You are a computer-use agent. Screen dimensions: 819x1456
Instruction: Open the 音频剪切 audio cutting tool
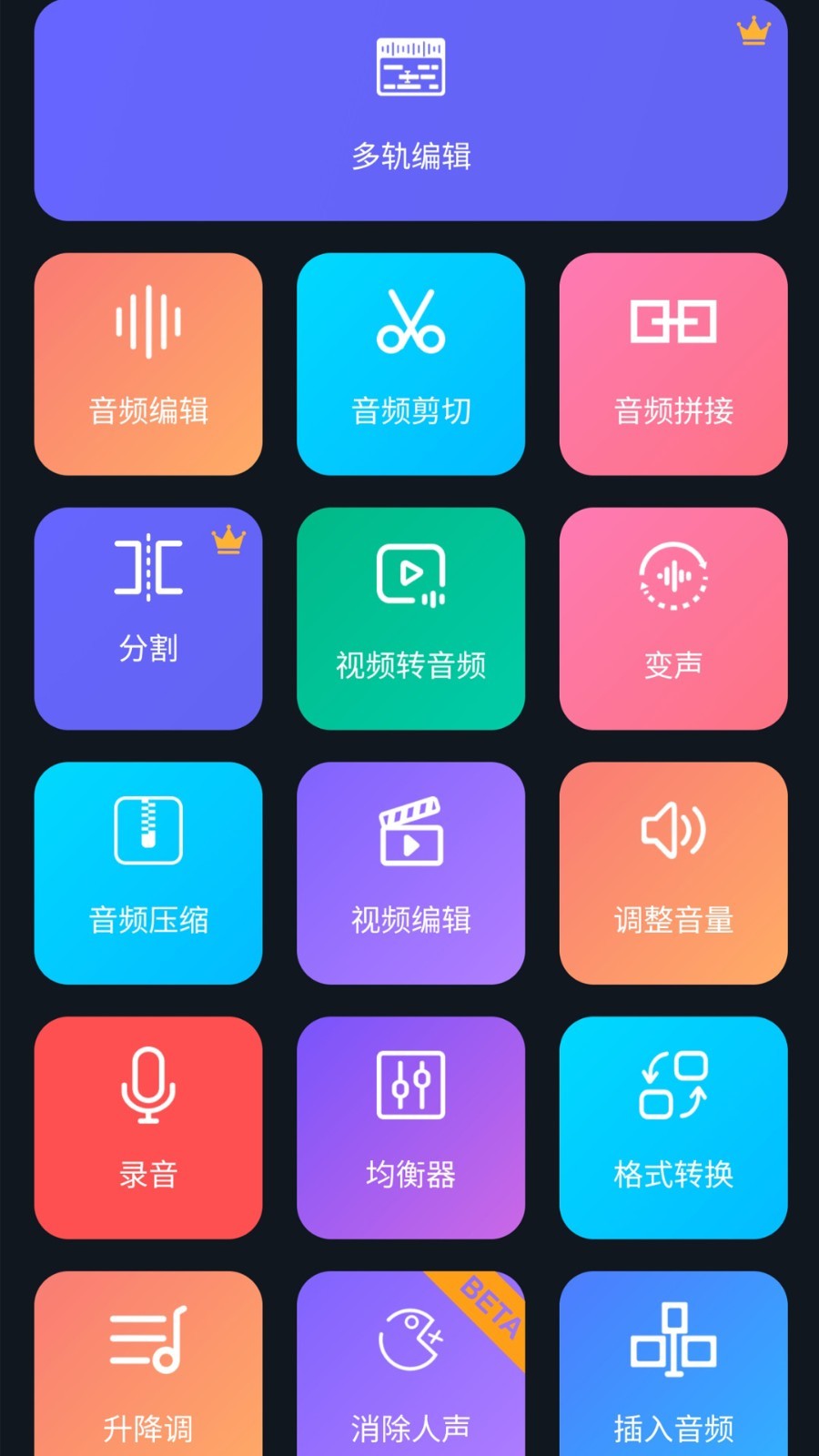coord(410,364)
